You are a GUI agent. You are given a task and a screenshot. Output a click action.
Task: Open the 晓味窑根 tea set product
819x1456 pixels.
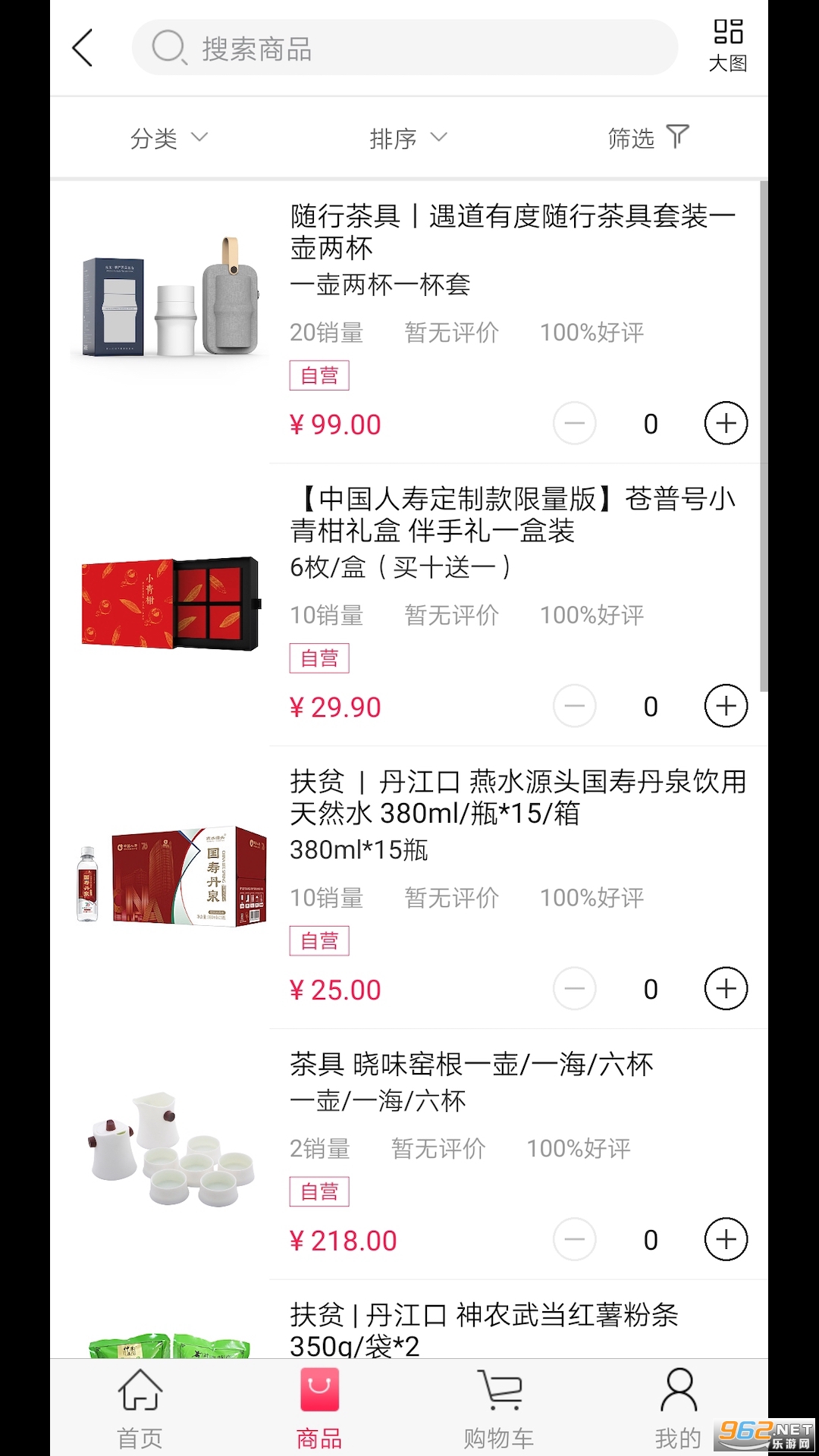471,1065
